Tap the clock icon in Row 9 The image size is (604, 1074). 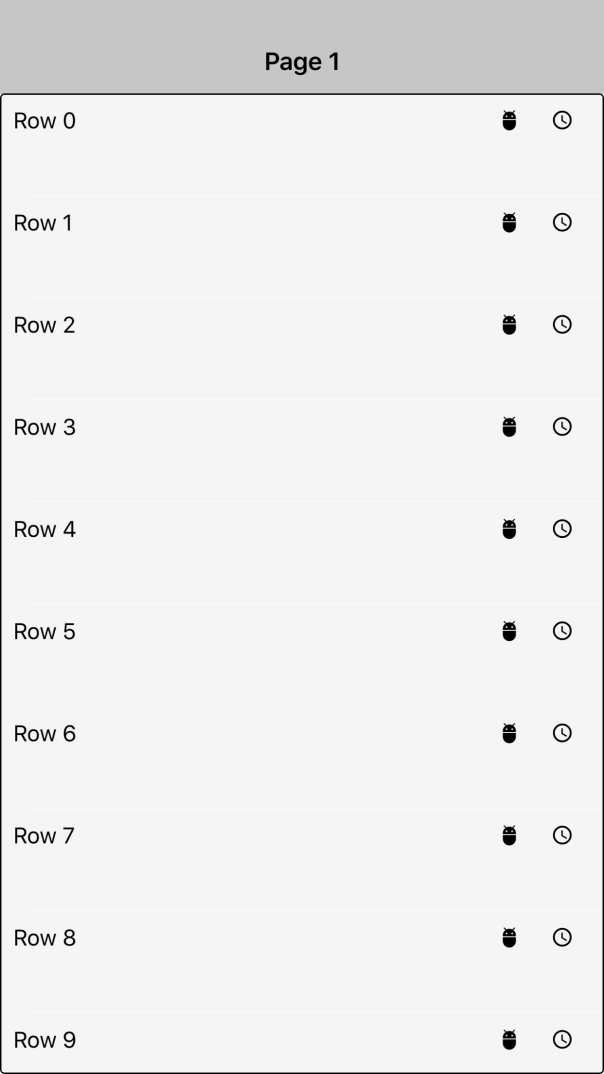tap(562, 1039)
